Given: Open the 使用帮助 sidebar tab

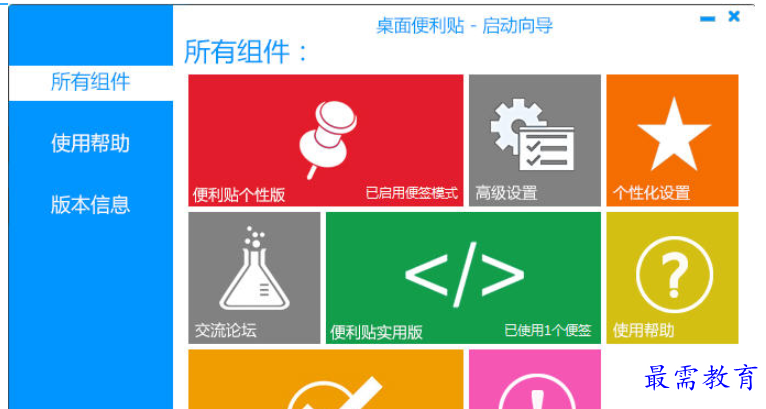Looking at the screenshot, I should click(x=90, y=143).
